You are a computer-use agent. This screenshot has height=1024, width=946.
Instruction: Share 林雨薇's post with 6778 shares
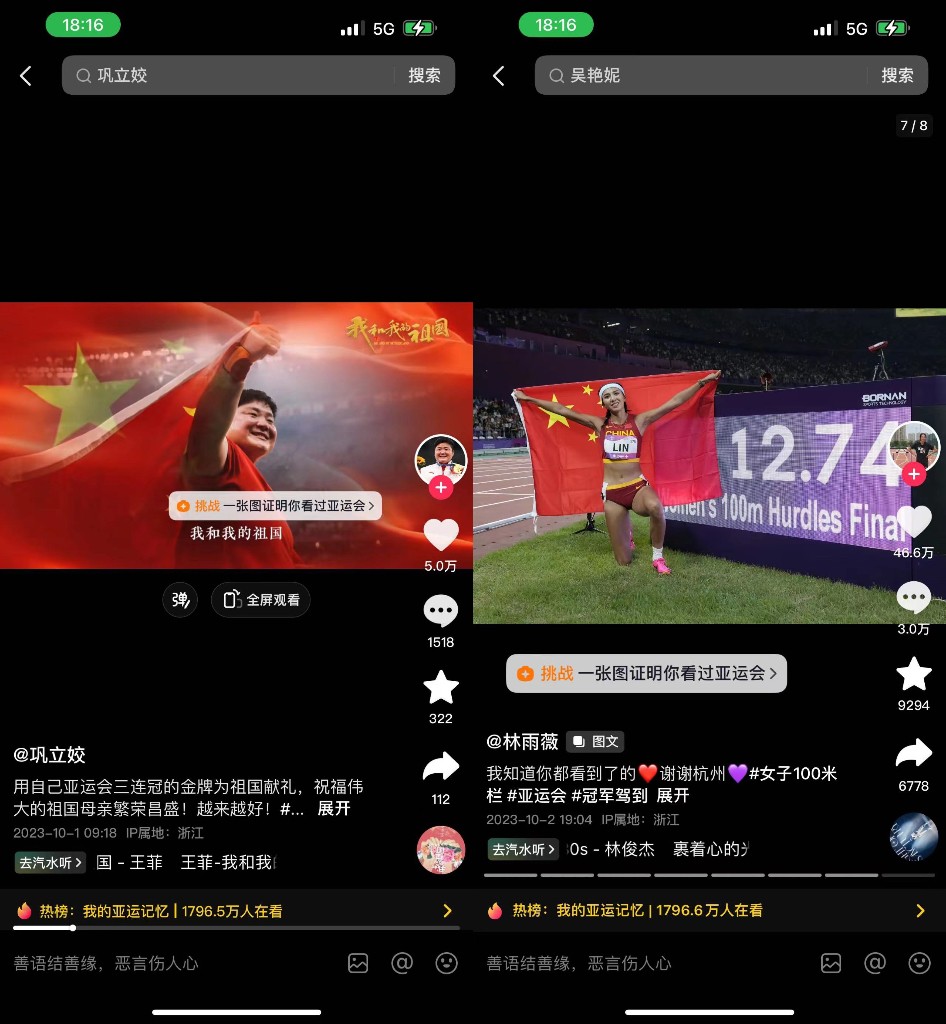[914, 753]
